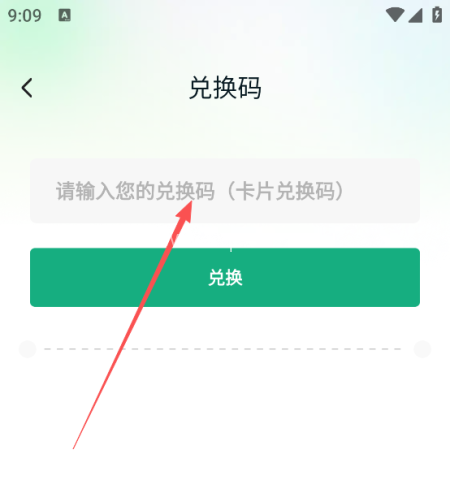This screenshot has height=480, width=450.
Task: Focus the 兑换码 input field
Action: [x=225, y=191]
